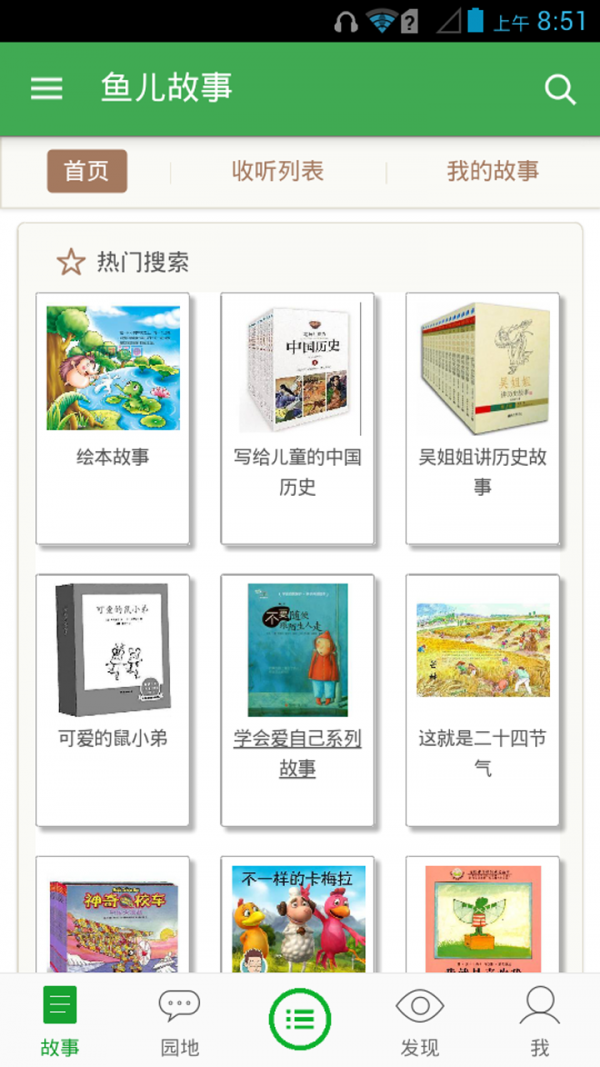The image size is (600, 1067).
Task: Open 学会爱自己系列故事 card
Action: click(298, 699)
